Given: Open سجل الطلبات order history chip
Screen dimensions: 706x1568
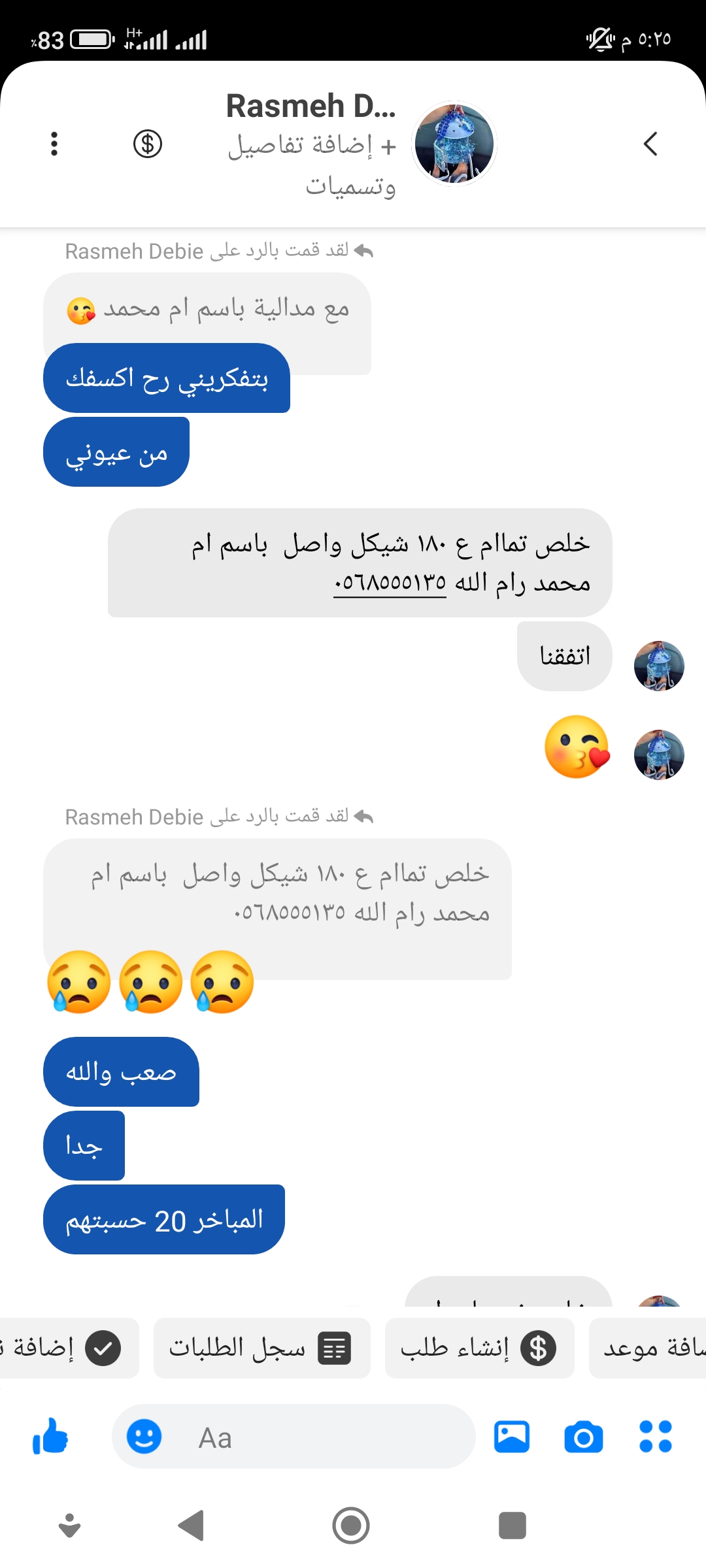Looking at the screenshot, I should (x=261, y=1348).
